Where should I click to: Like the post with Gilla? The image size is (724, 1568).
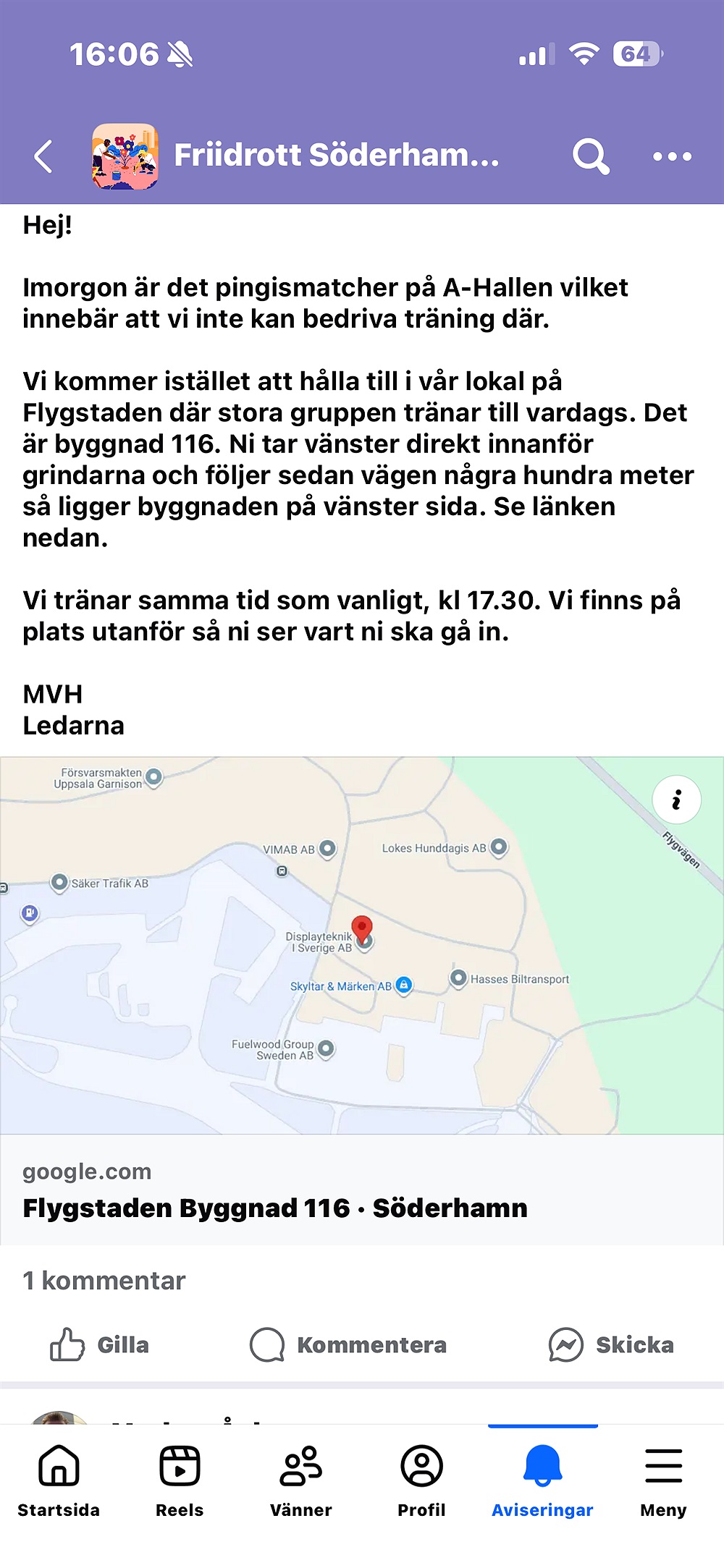pos(100,1345)
